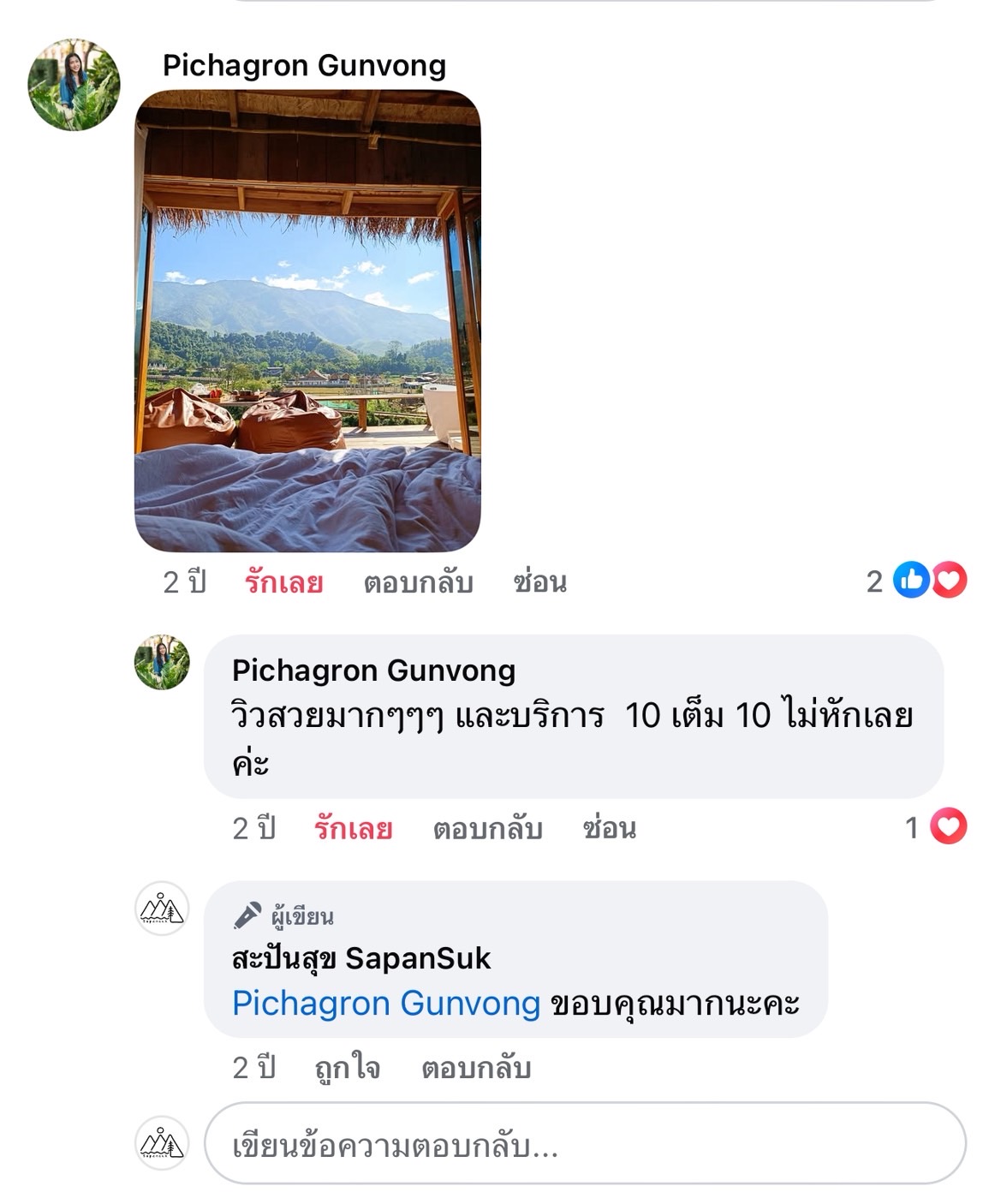Hide the วิวสวยมาก comment with ซ่อน
The width and height of the screenshot is (995, 1204).
(609, 828)
